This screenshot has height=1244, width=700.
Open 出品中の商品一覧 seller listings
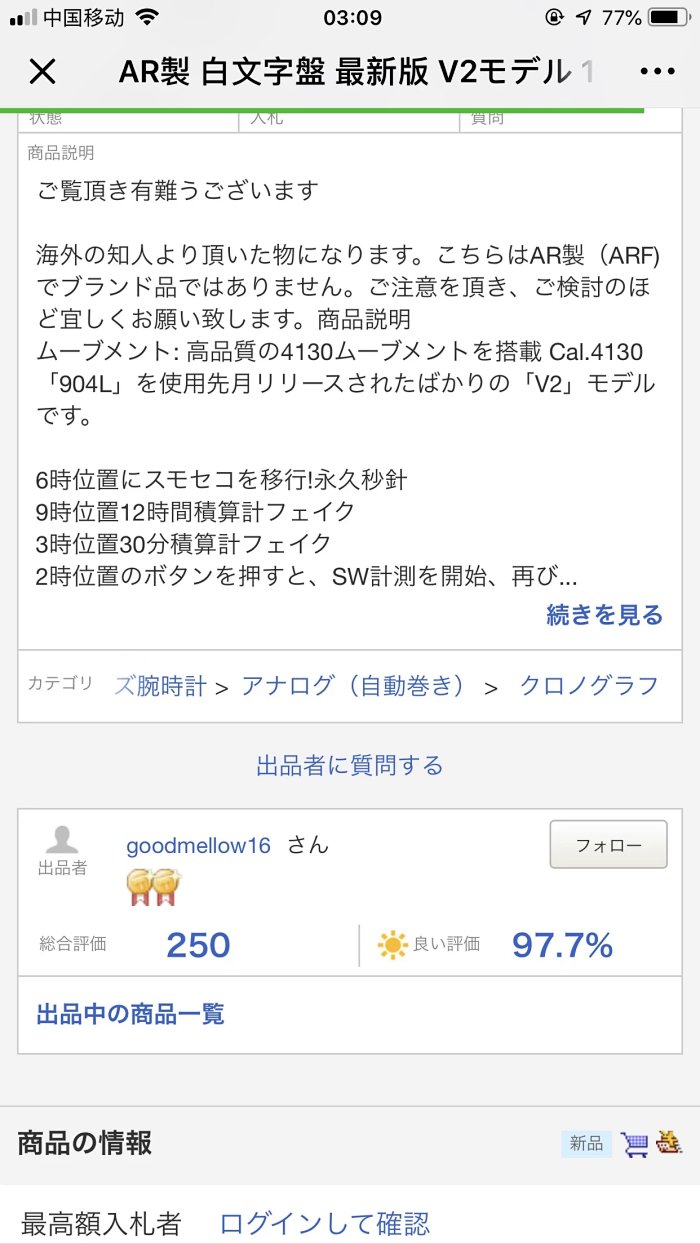click(130, 1014)
